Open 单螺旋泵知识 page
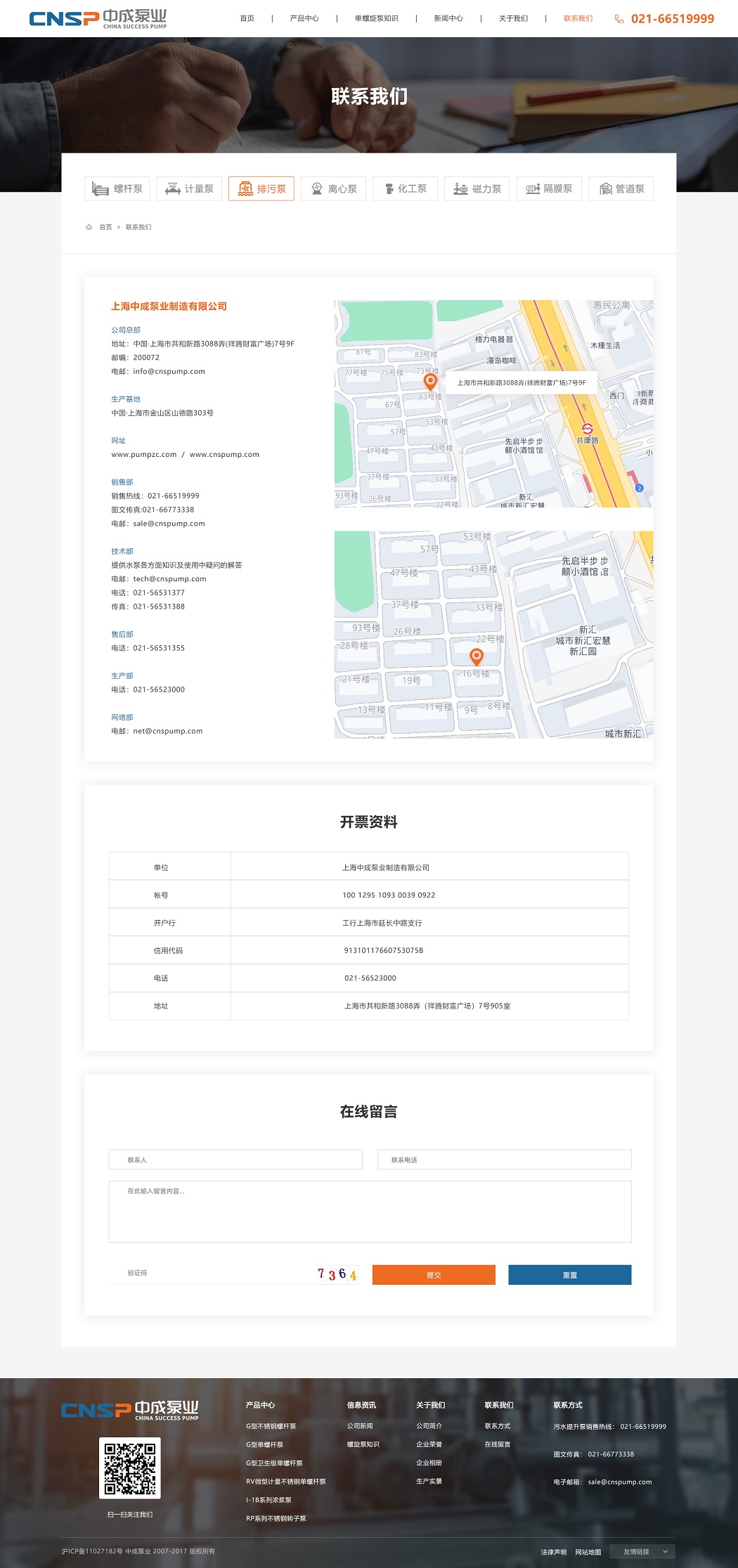The height and width of the screenshot is (1568, 738). tap(376, 18)
